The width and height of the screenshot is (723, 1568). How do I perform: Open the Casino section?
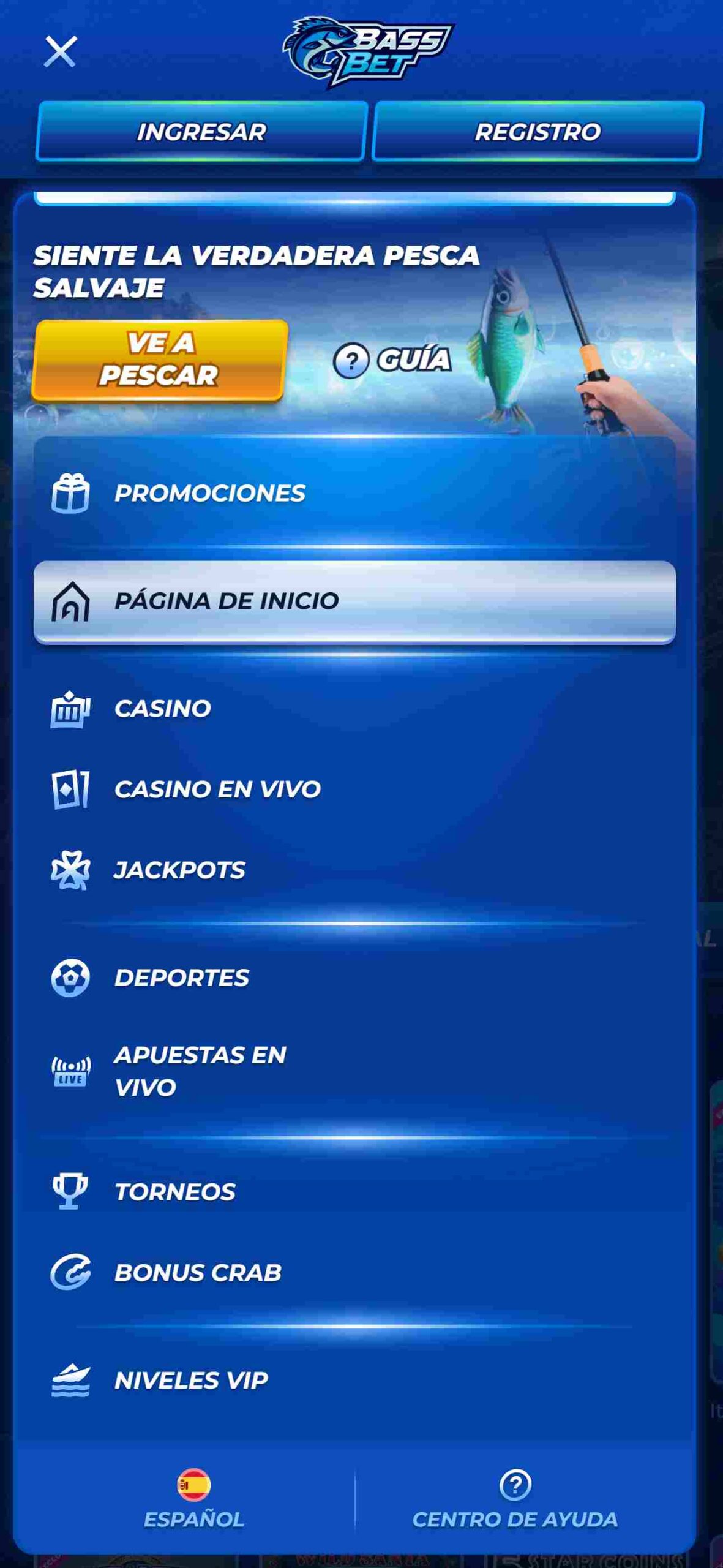point(354,709)
